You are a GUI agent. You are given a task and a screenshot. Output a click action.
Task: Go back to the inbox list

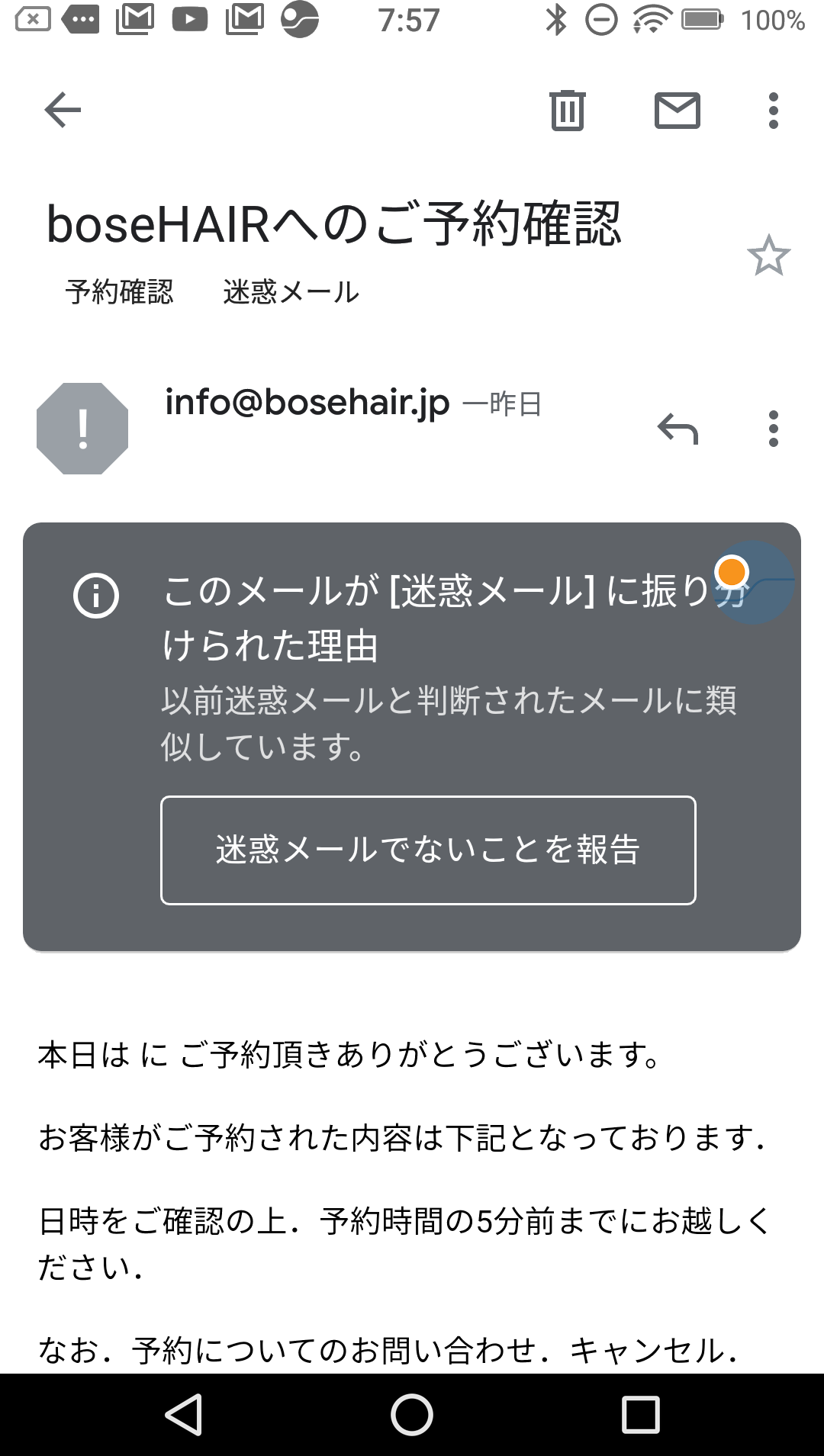point(63,111)
